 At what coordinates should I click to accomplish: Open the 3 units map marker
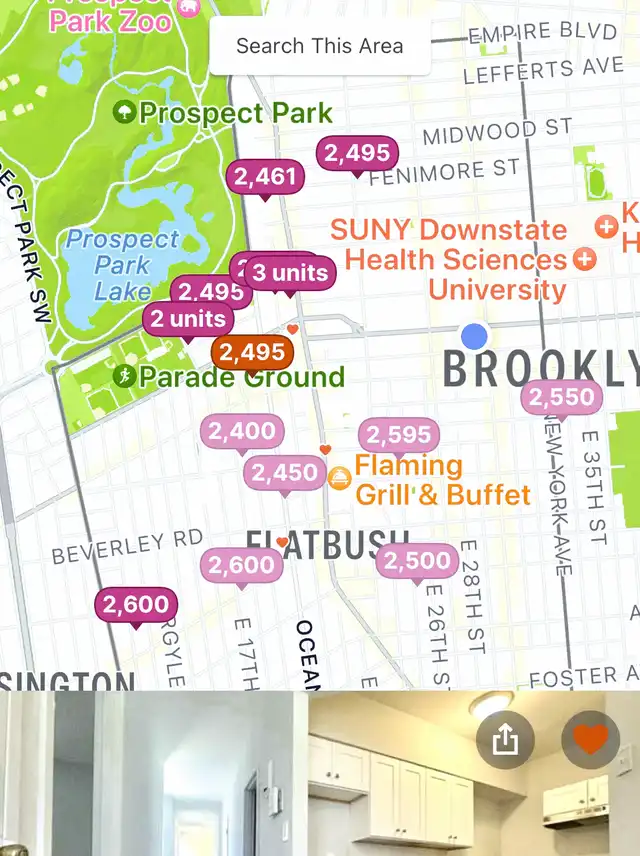290,272
